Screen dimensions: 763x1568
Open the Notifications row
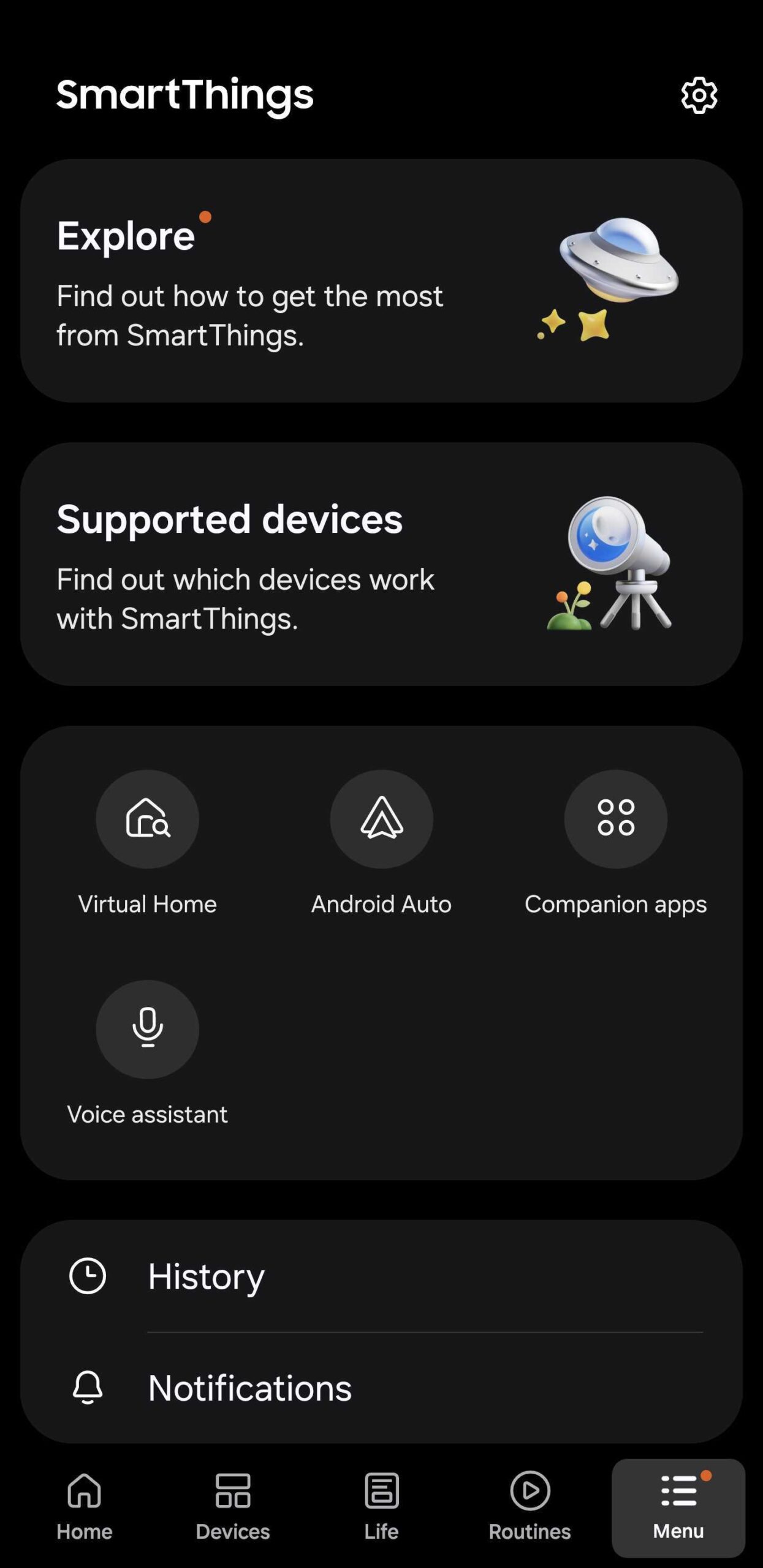pos(381,1387)
